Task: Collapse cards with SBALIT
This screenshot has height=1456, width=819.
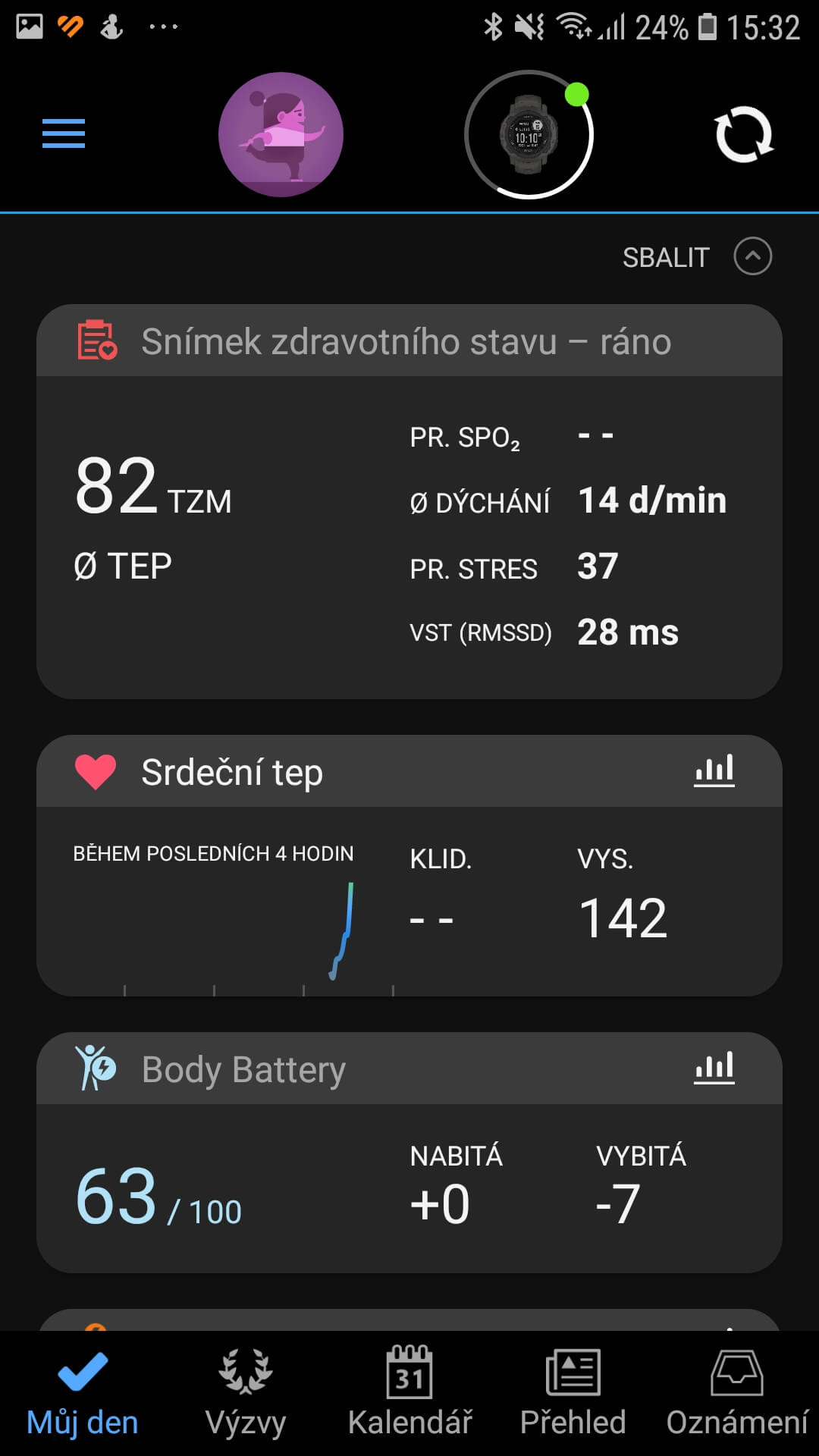Action: [697, 257]
